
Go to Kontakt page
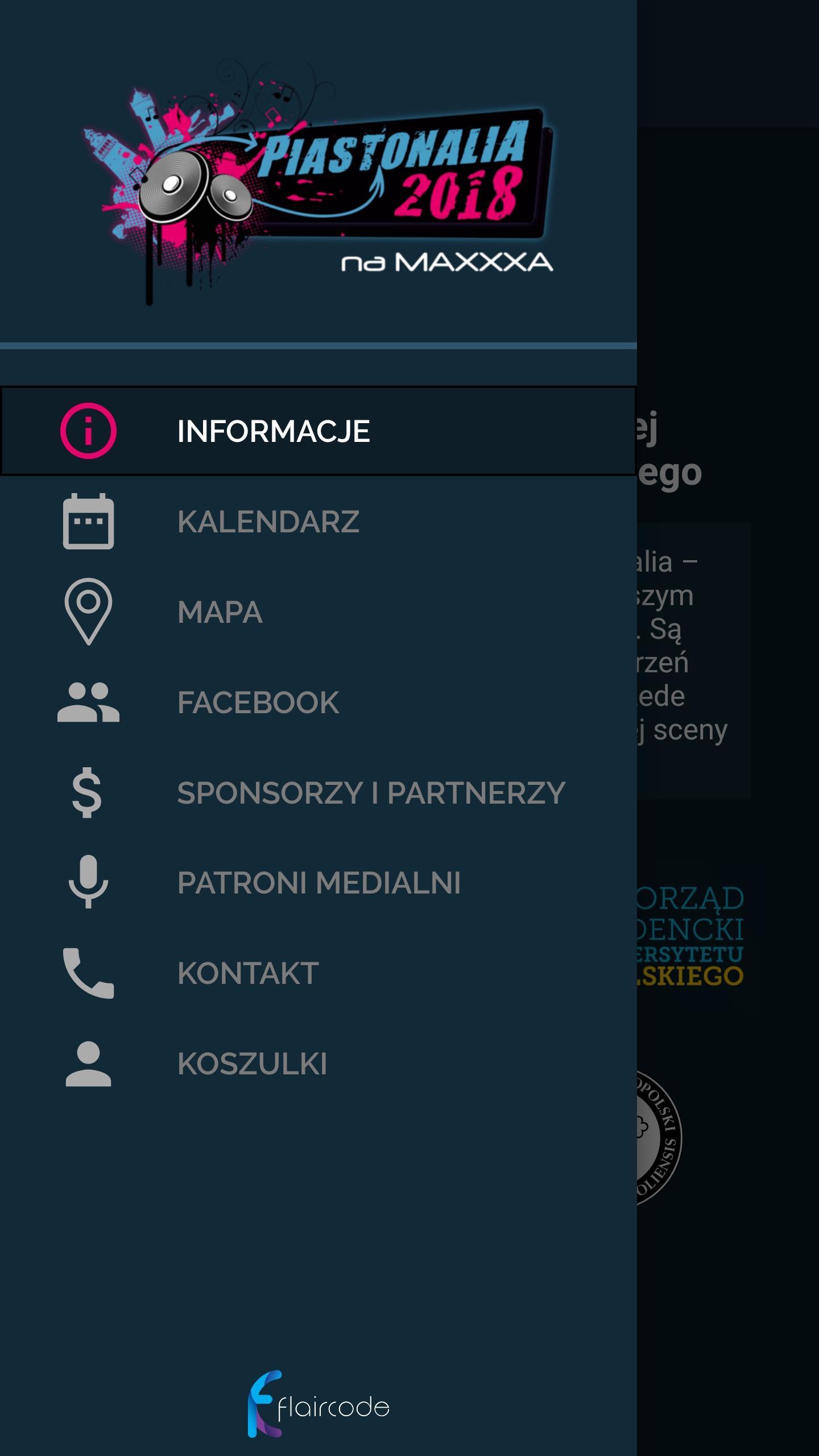pyautogui.click(x=248, y=973)
